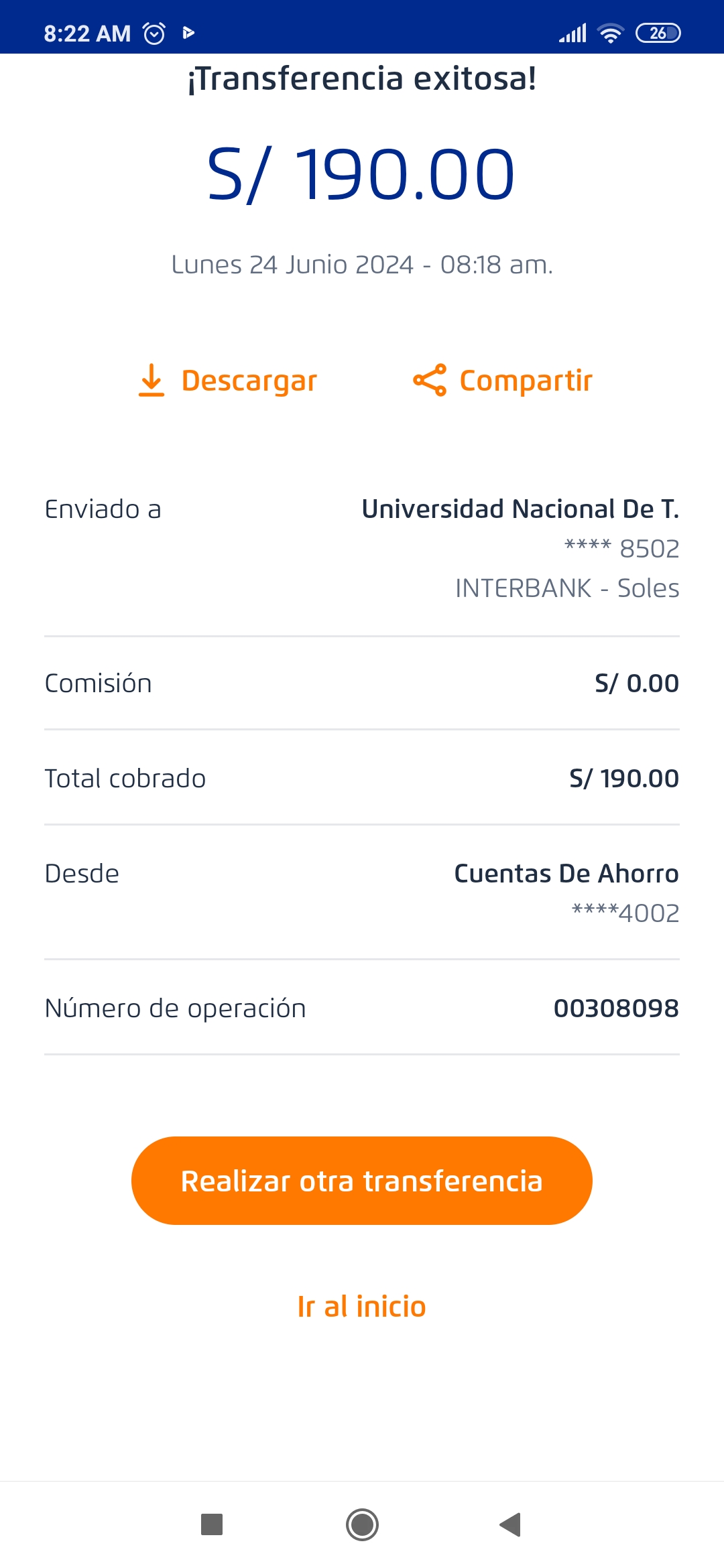Tap Realizar otra transferencia button
The height and width of the screenshot is (1568, 724).
click(362, 1181)
